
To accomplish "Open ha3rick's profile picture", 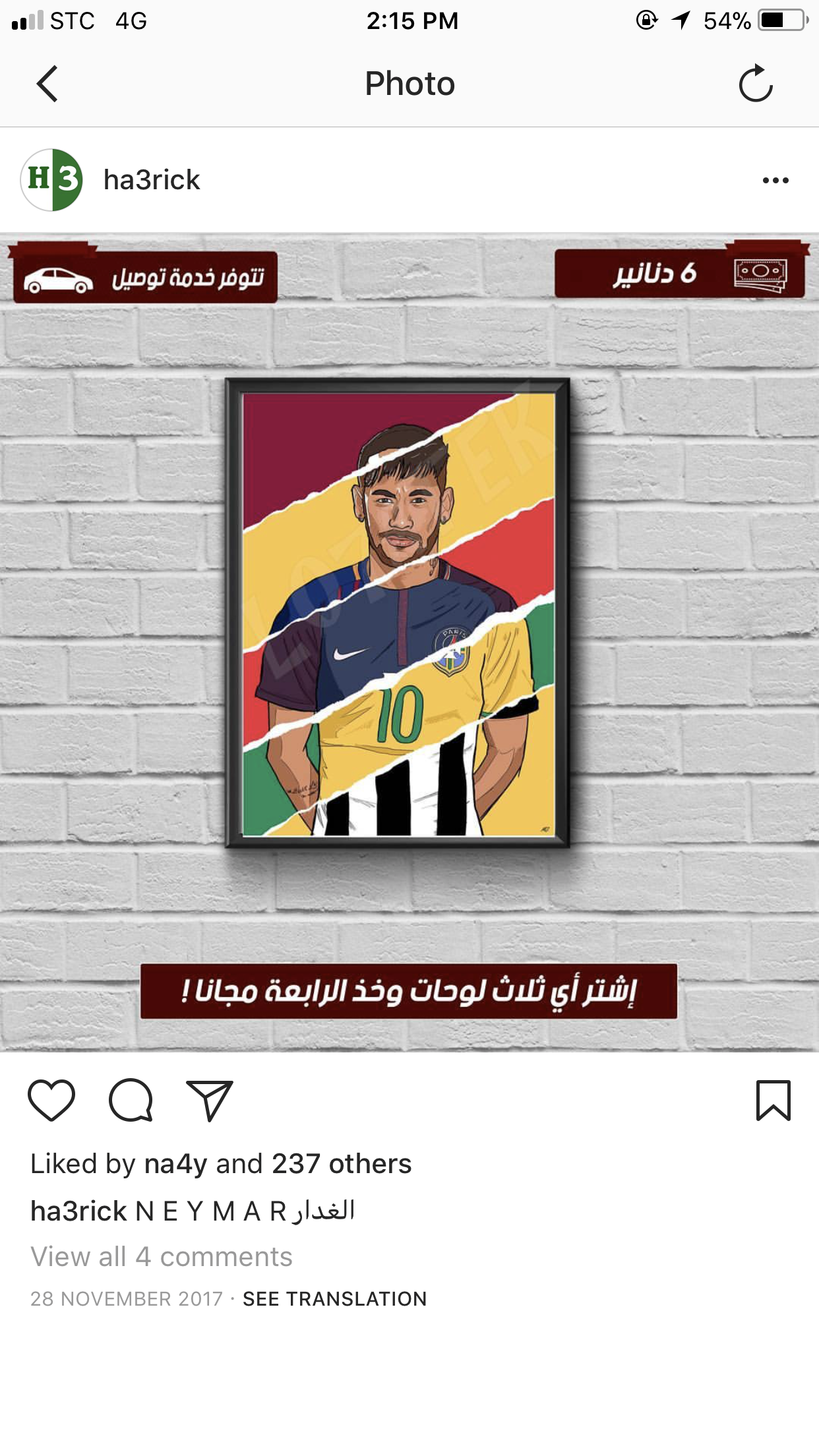I will (x=51, y=179).
